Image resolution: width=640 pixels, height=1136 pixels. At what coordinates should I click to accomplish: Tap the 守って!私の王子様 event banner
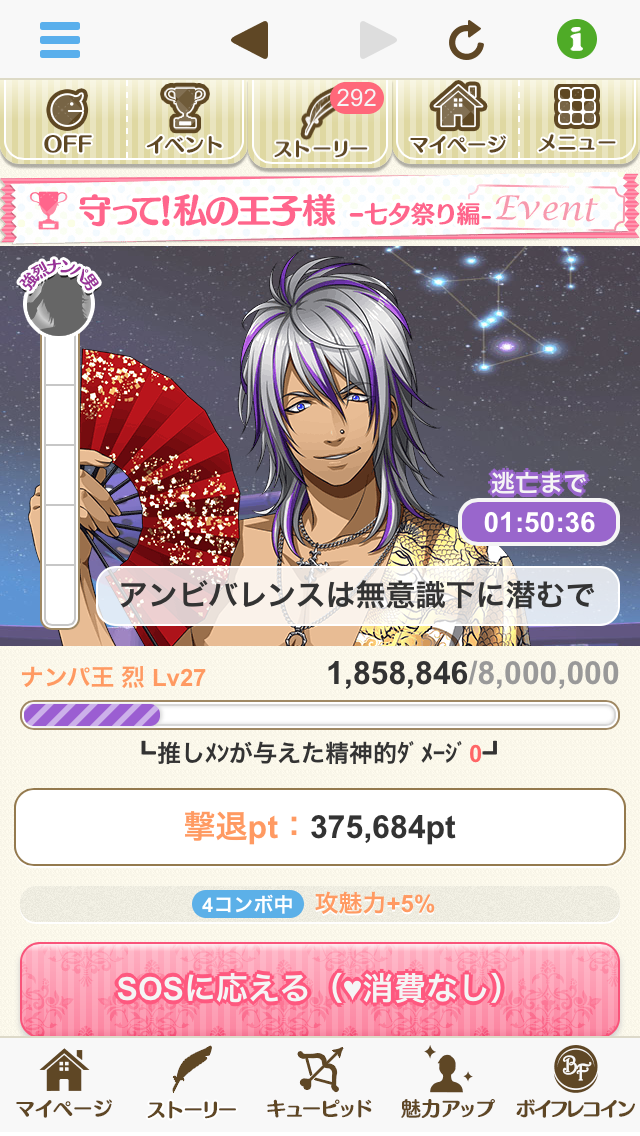[x=320, y=208]
